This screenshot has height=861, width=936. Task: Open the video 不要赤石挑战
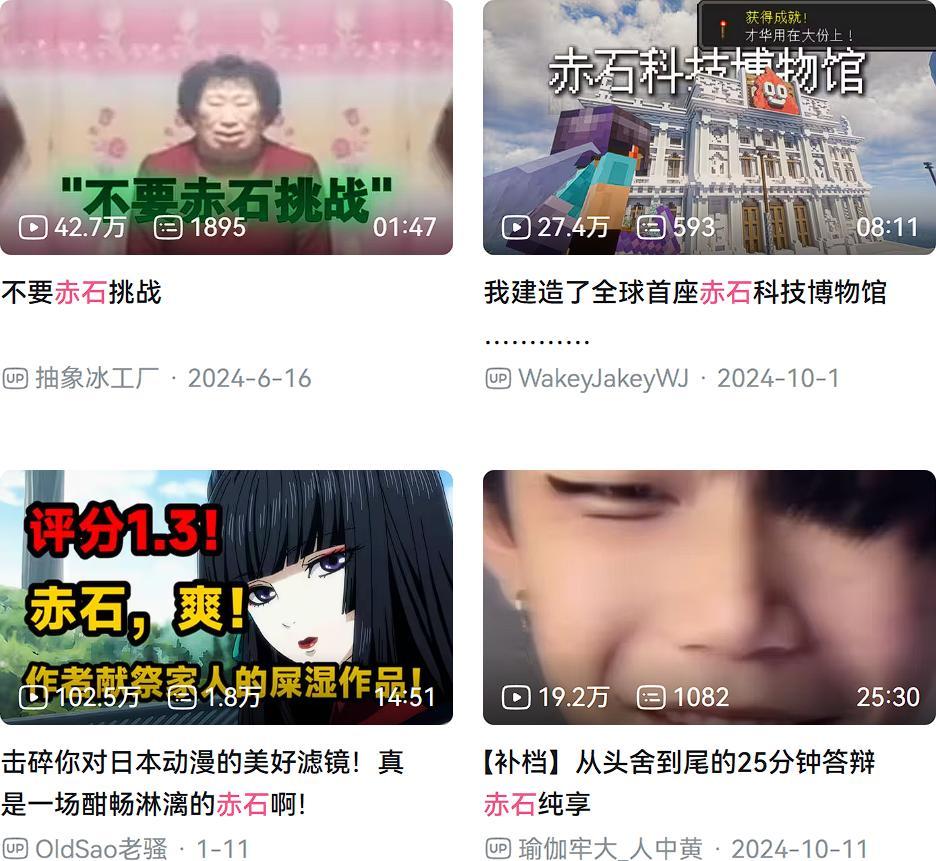(x=226, y=128)
